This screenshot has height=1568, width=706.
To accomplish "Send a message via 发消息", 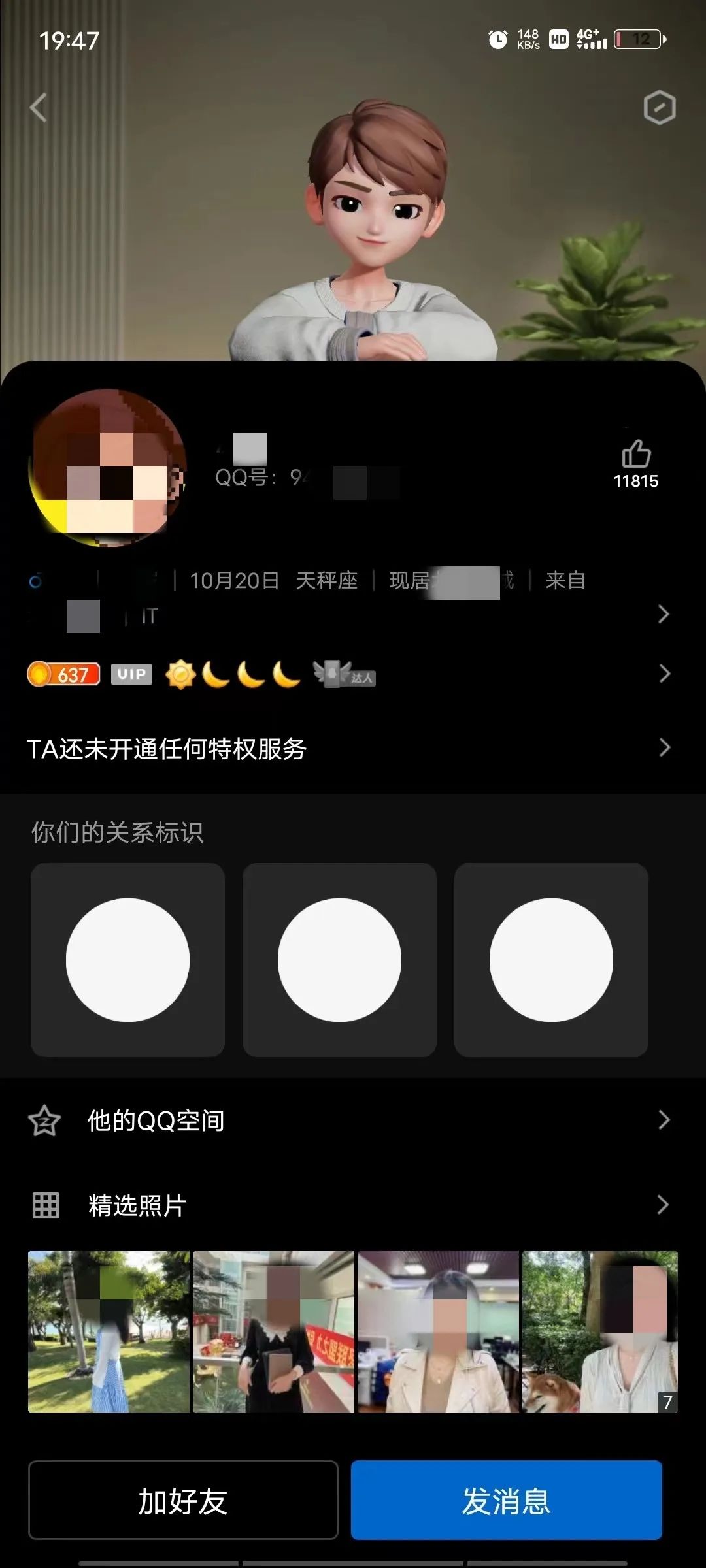I will (x=506, y=1500).
